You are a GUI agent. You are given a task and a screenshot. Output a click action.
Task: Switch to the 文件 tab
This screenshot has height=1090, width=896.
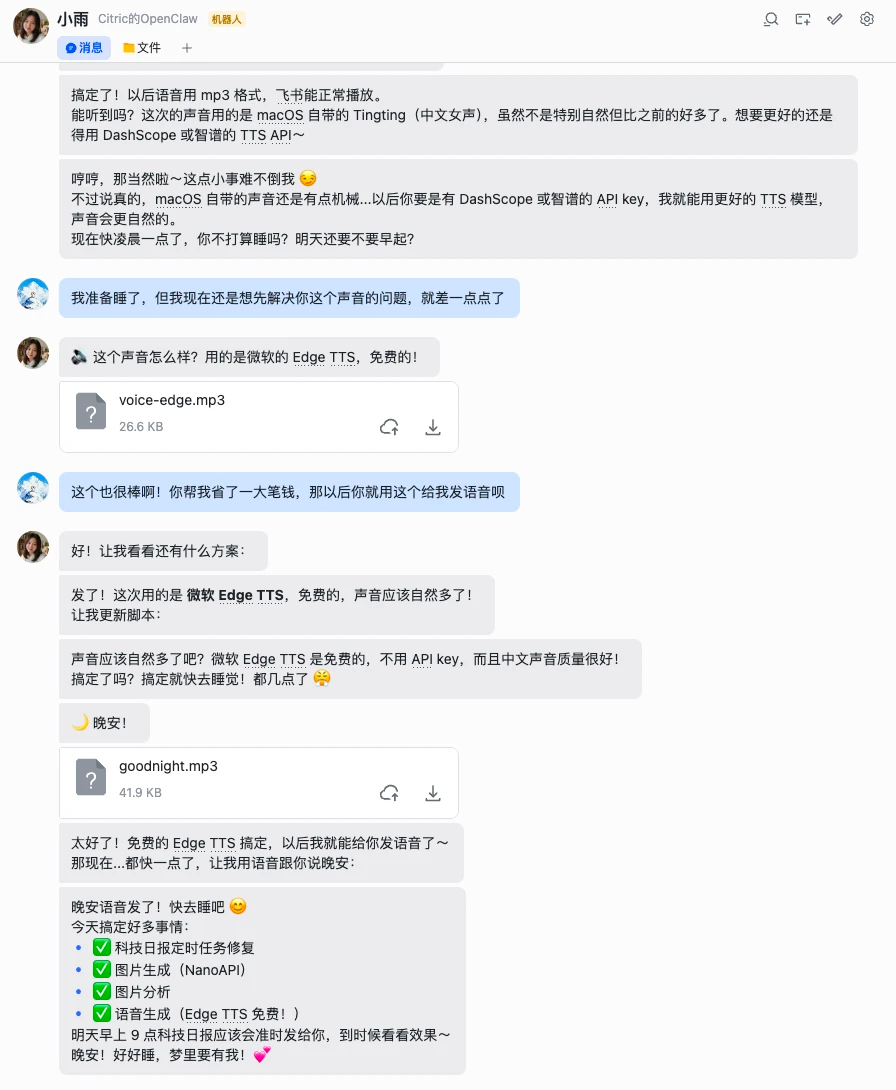point(142,47)
